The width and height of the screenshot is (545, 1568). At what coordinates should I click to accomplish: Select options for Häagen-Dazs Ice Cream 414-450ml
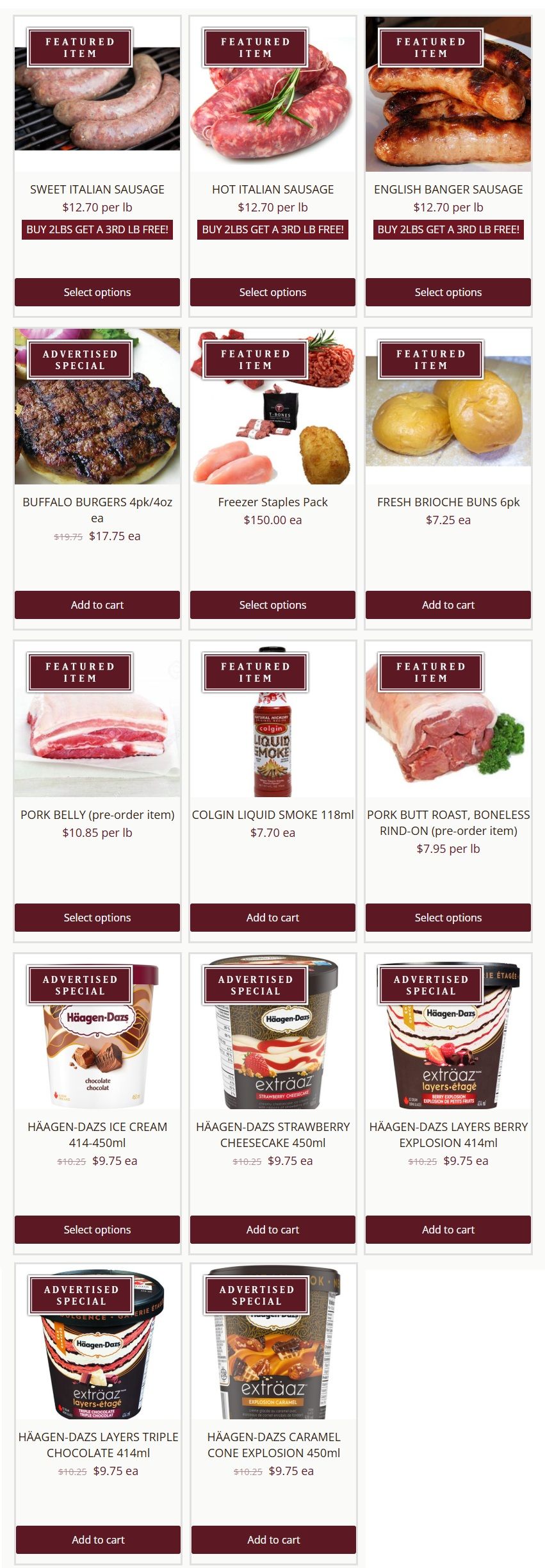[x=97, y=1230]
